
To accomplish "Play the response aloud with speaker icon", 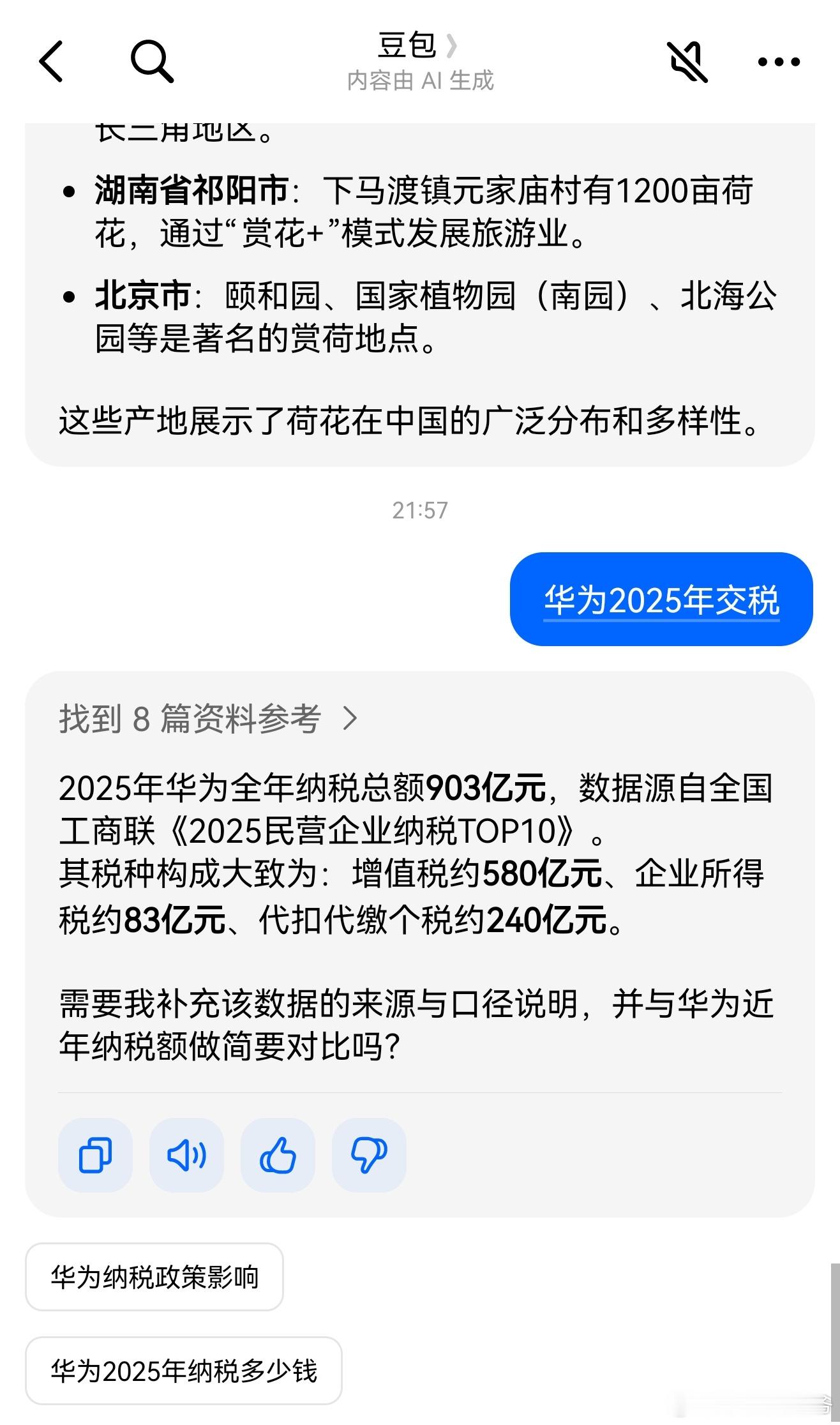I will (187, 1156).
